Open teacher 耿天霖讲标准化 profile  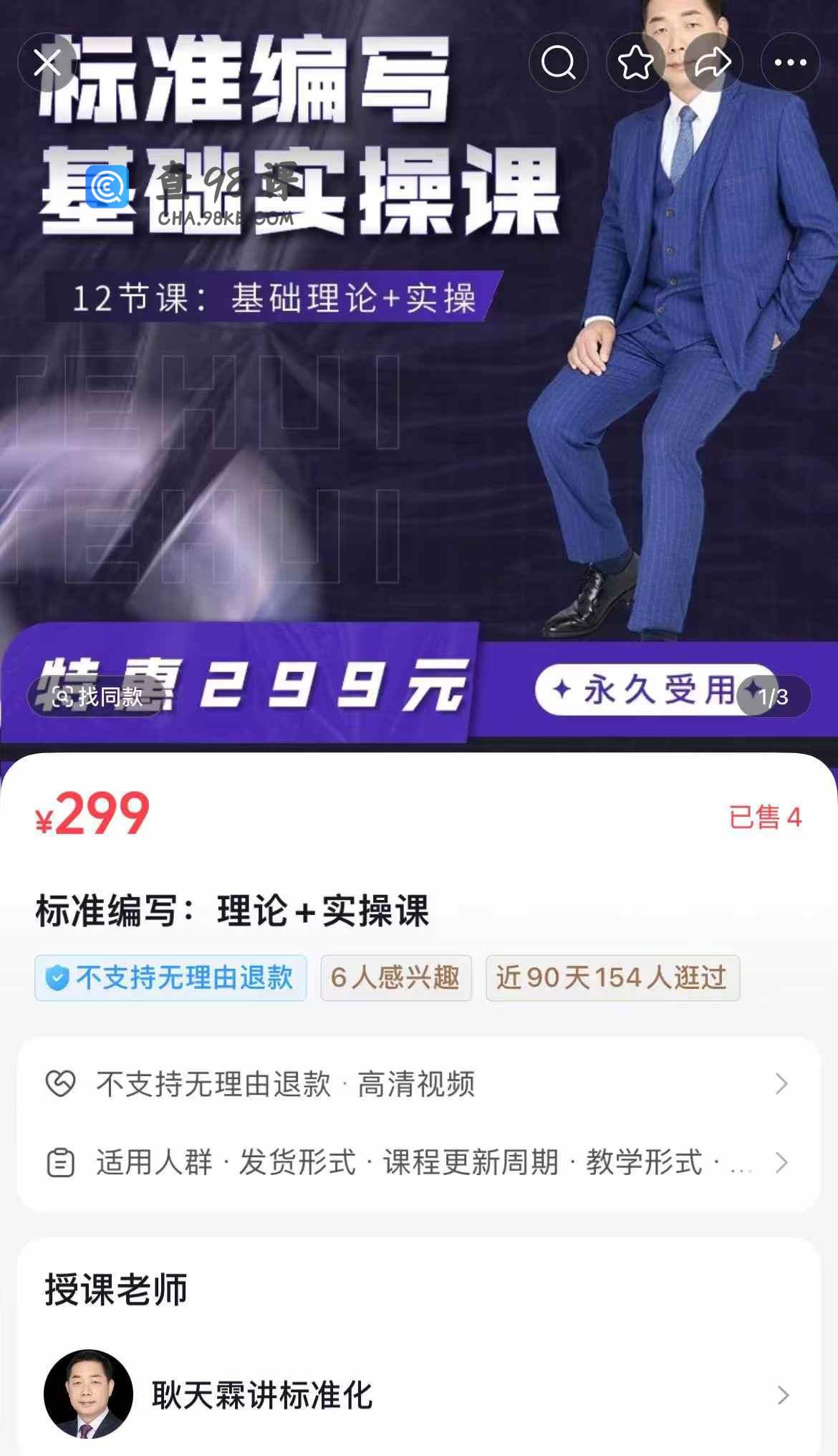pos(418,1394)
